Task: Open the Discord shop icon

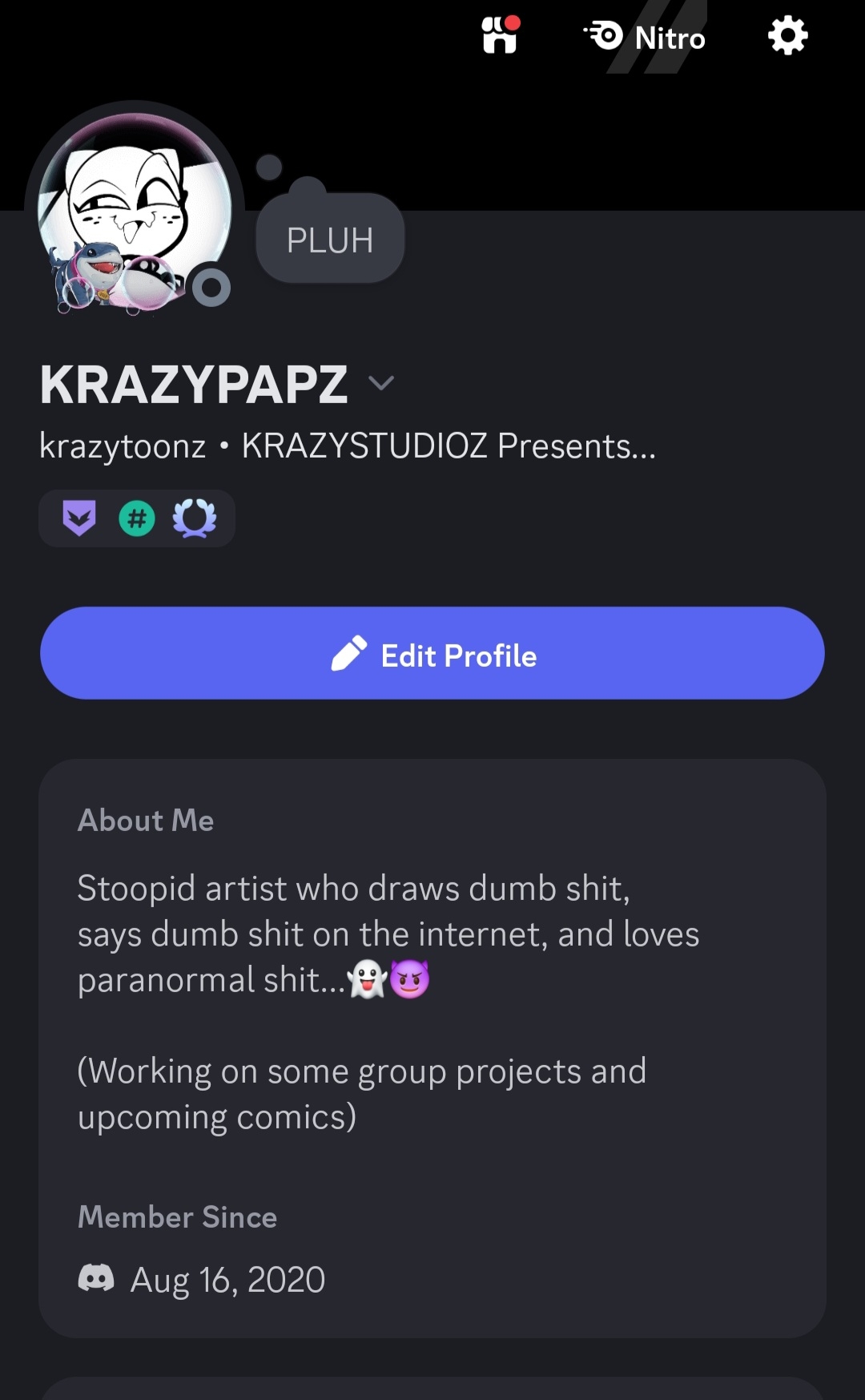Action: coord(501,36)
